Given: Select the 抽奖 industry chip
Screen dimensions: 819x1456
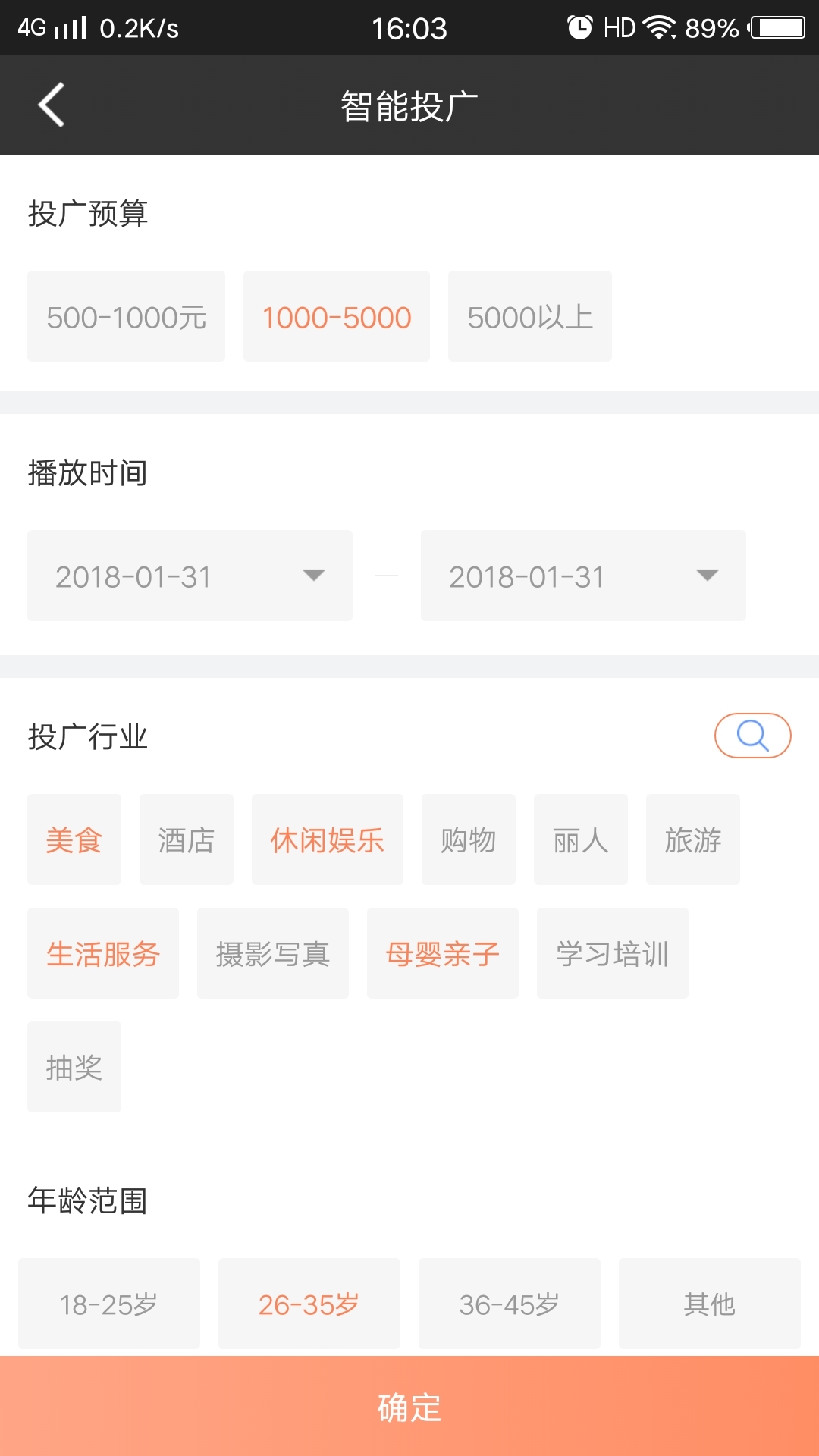Looking at the screenshot, I should tap(74, 1067).
